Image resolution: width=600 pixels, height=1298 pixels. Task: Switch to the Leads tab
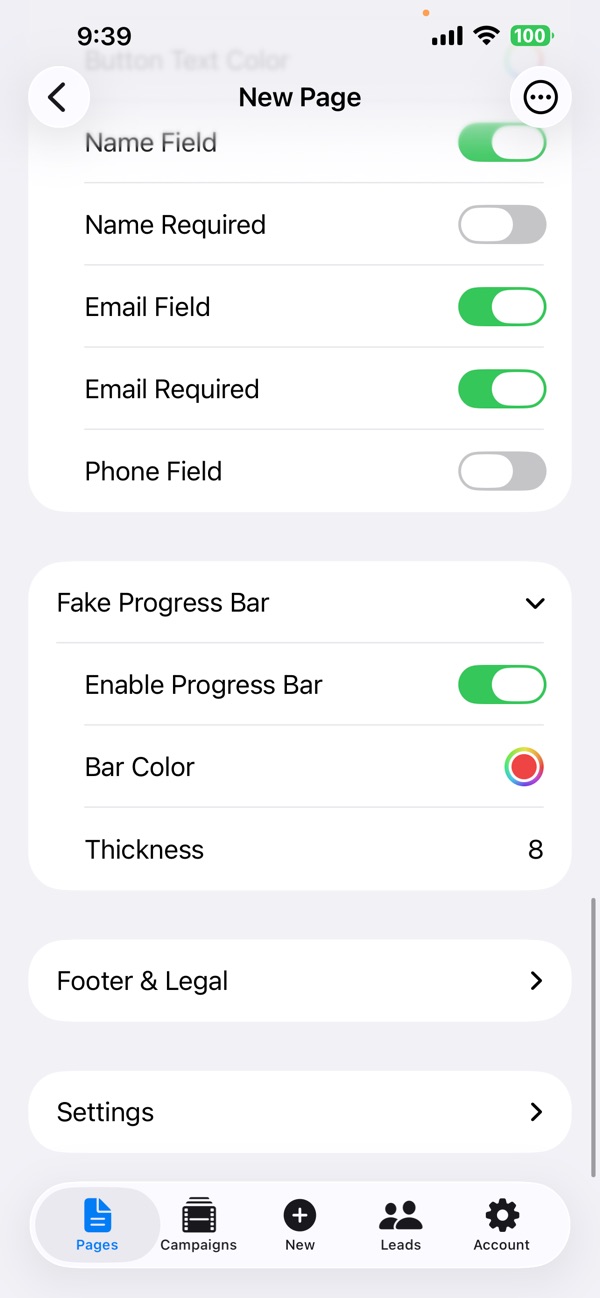tap(401, 1226)
